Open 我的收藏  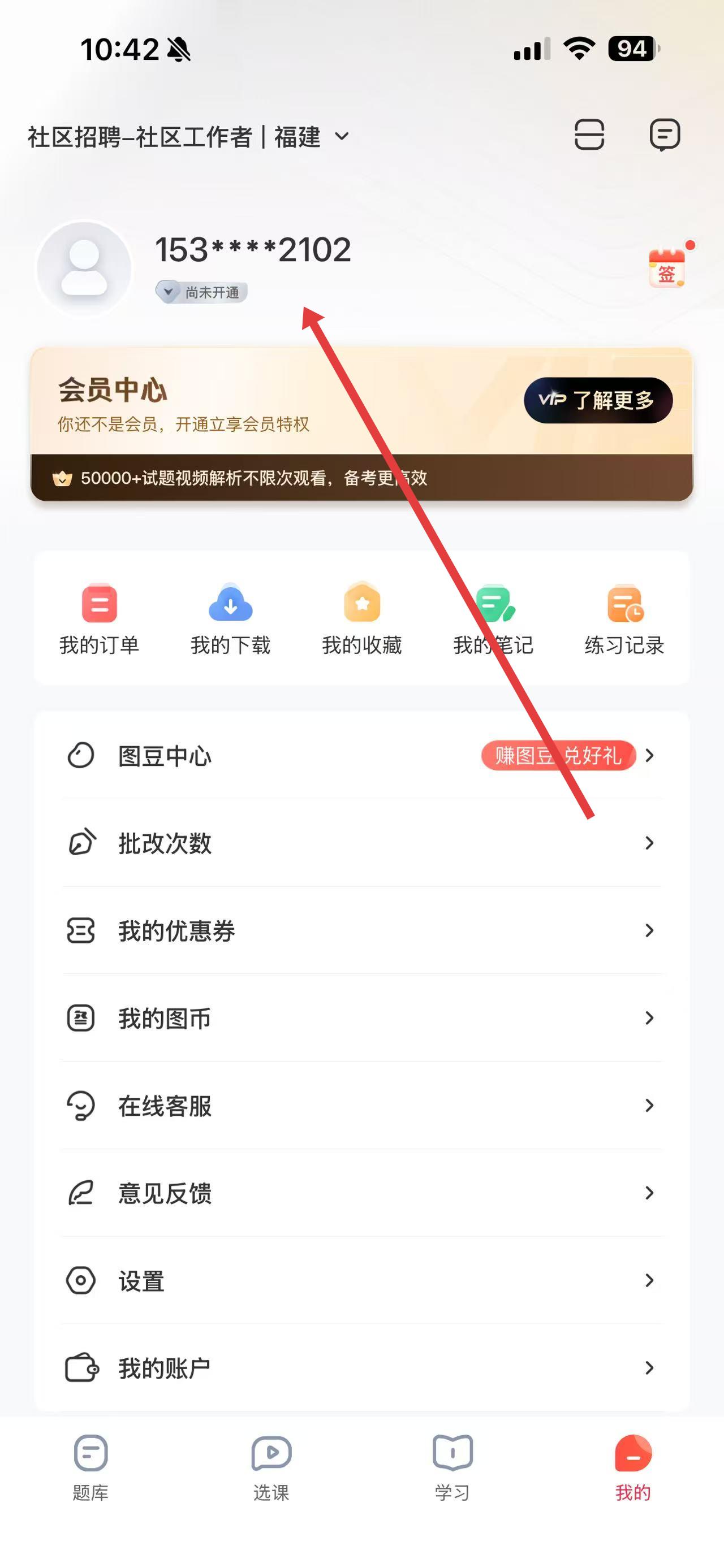[x=361, y=618]
